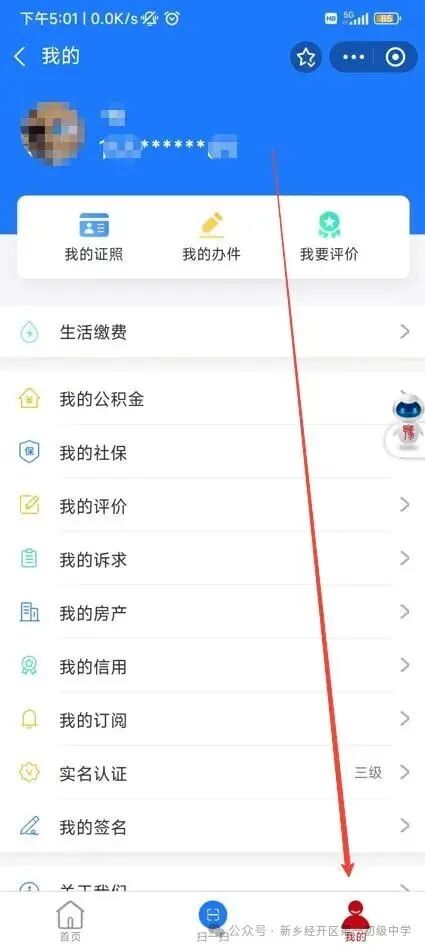Switch to the 首页 tab
Image resolution: width=425 pixels, height=948 pixels.
click(x=70, y=921)
